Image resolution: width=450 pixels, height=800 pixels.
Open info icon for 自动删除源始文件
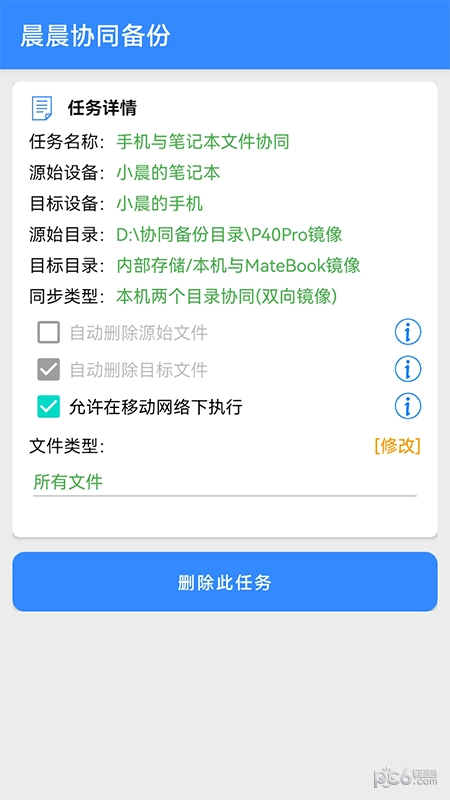click(x=408, y=333)
